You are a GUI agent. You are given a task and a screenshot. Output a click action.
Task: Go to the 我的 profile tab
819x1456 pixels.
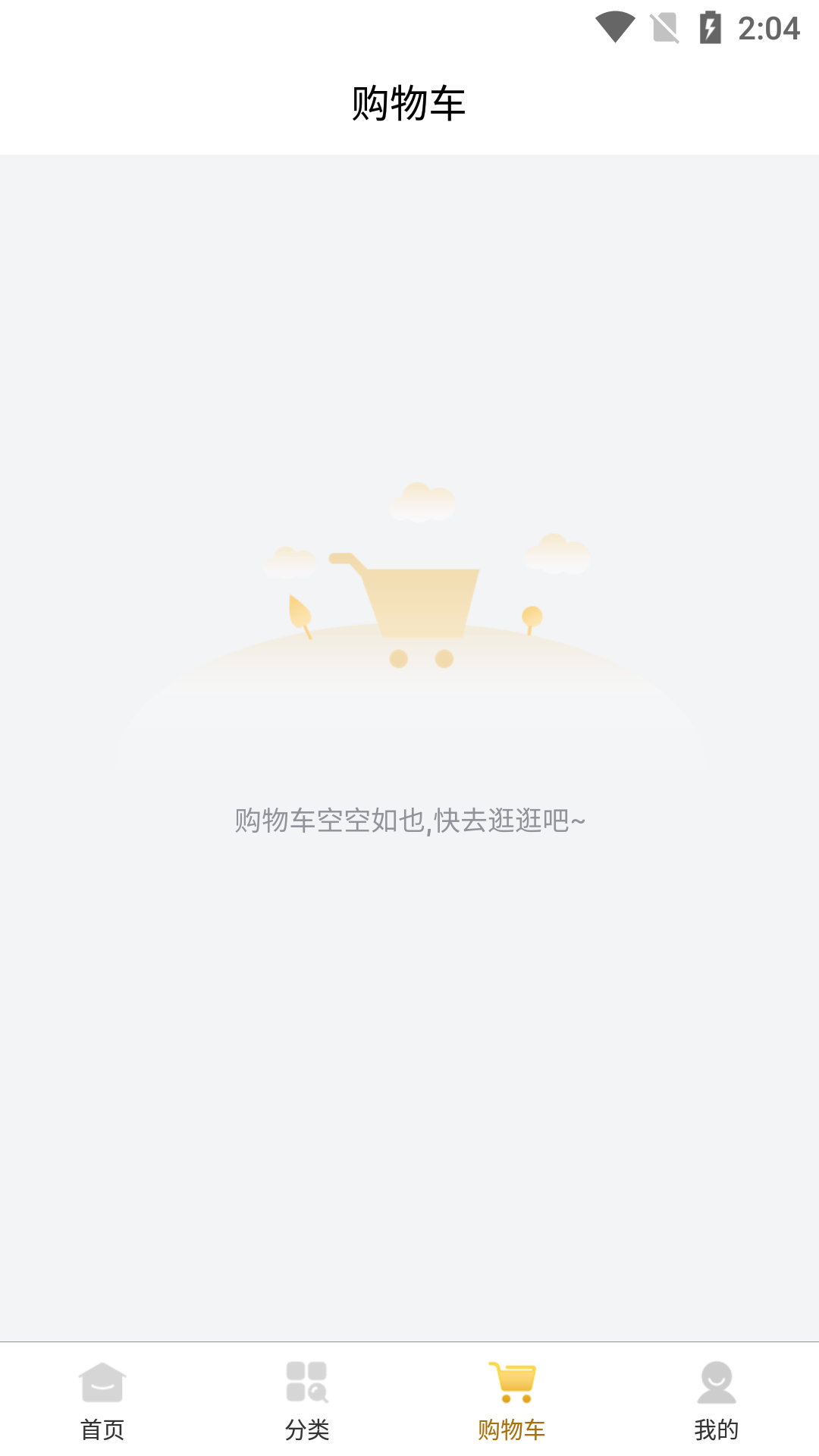[x=717, y=1400]
